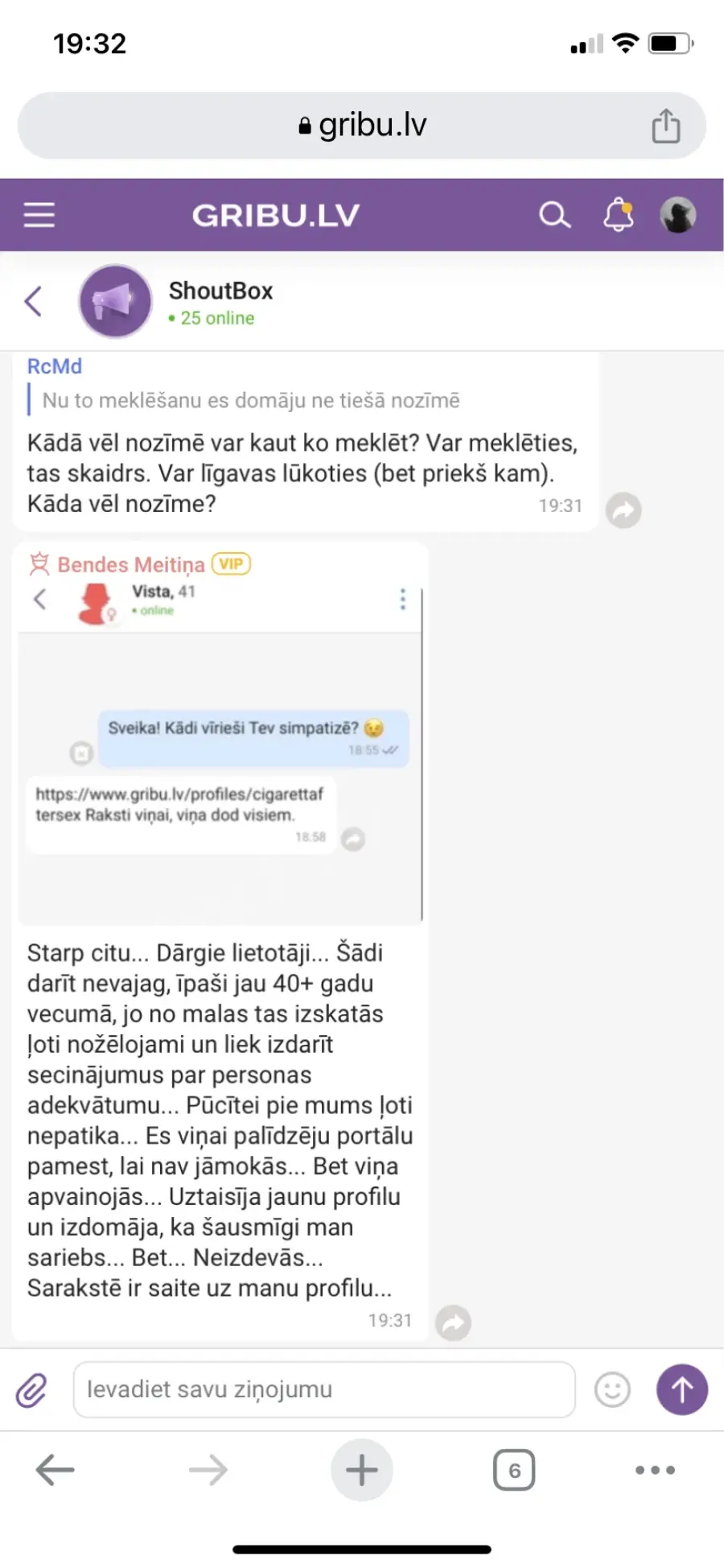
Task: Open a new browser tab
Action: click(362, 1470)
